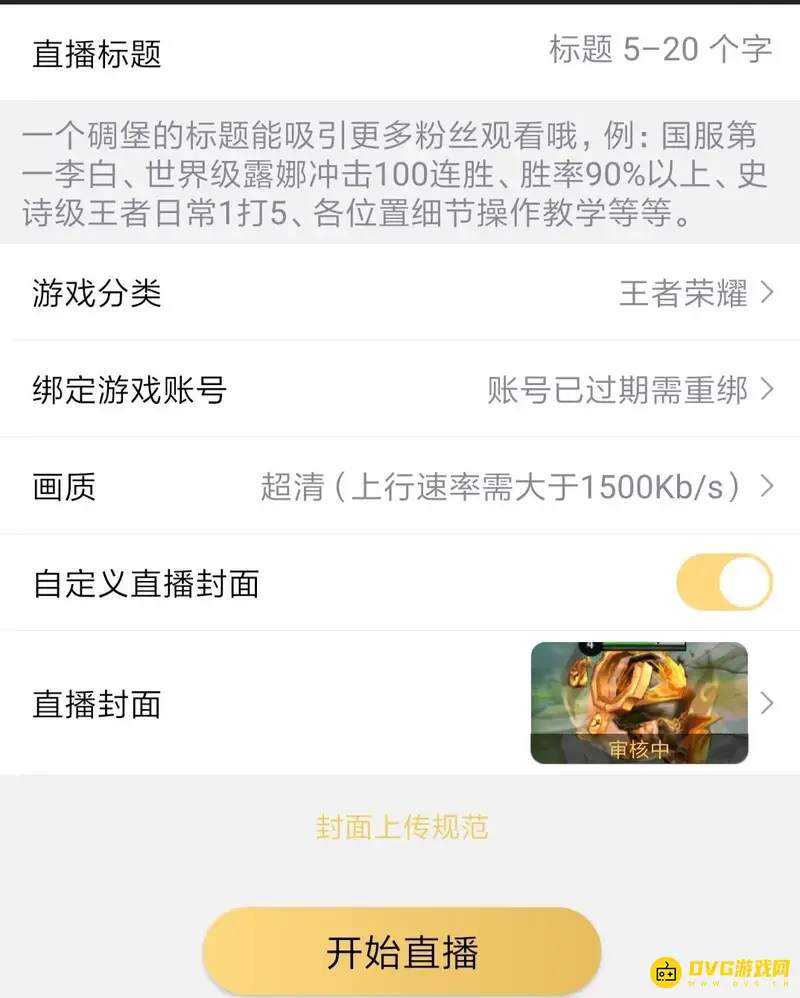Click the title example hint text block
This screenshot has height=998, width=800.
pos(400,174)
